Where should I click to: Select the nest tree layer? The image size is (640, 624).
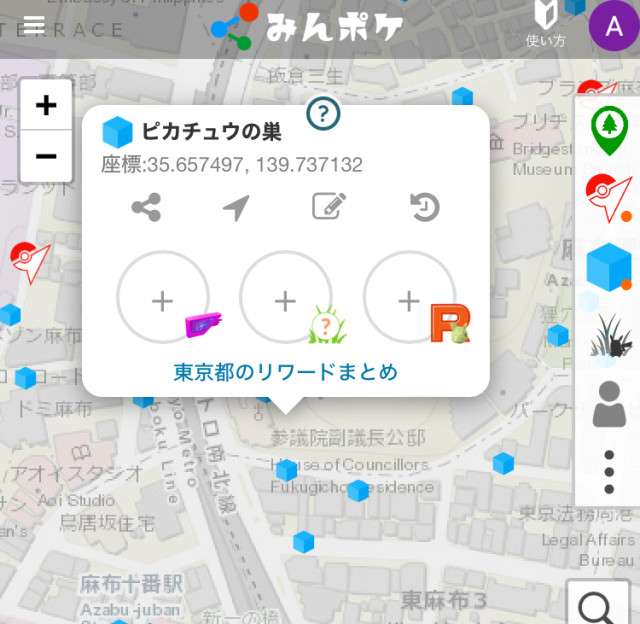click(608, 130)
